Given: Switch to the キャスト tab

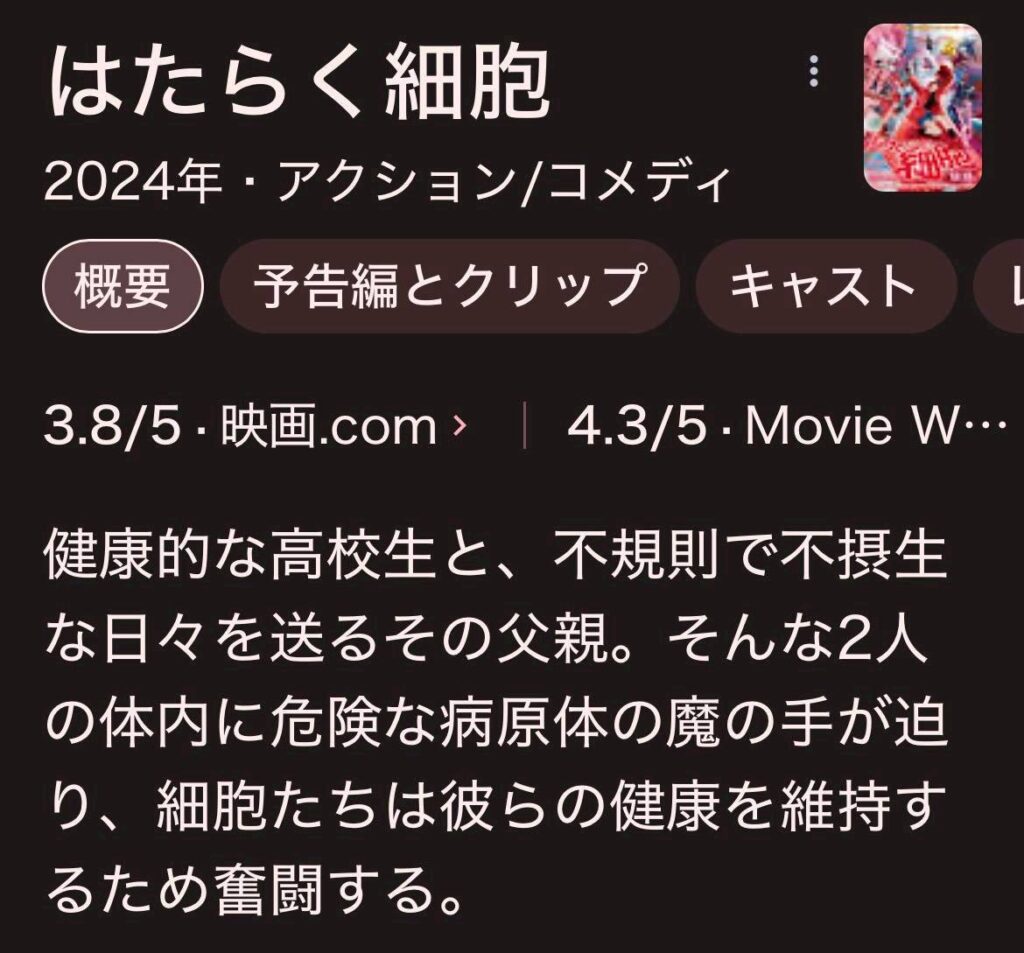Looking at the screenshot, I should tap(822, 286).
